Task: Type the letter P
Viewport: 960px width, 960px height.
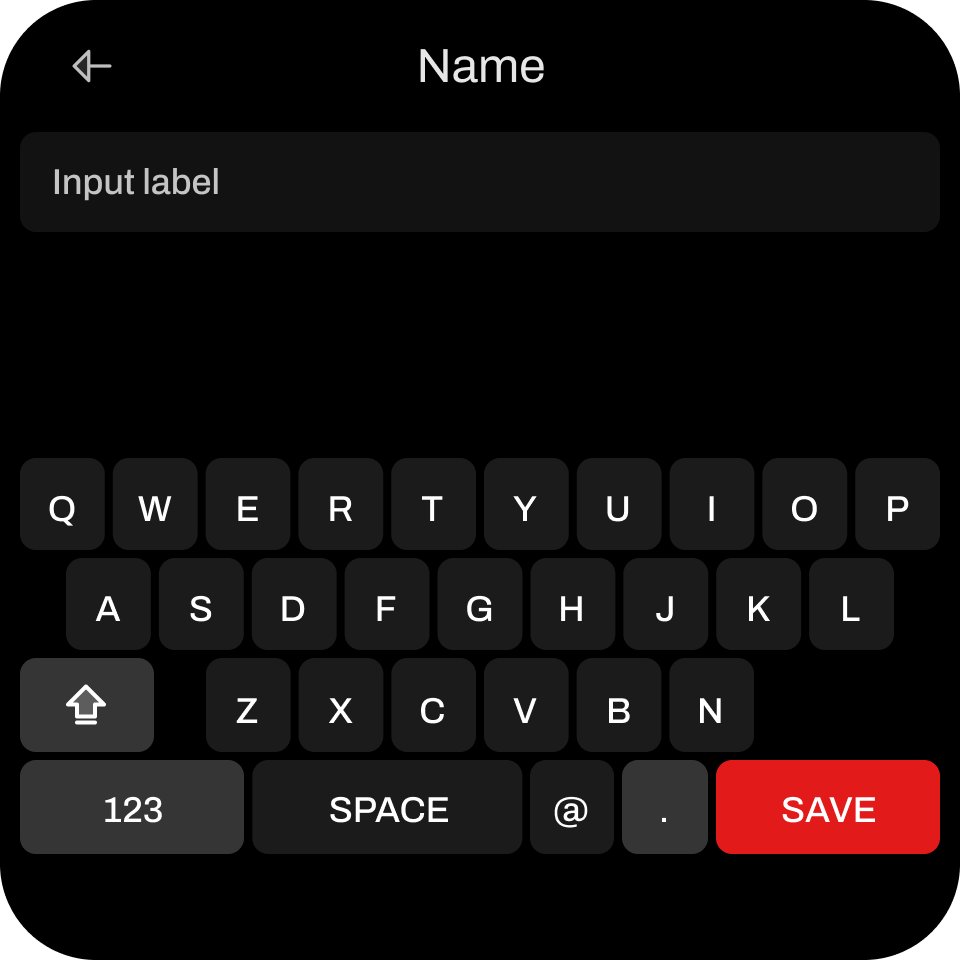Action: tap(897, 505)
